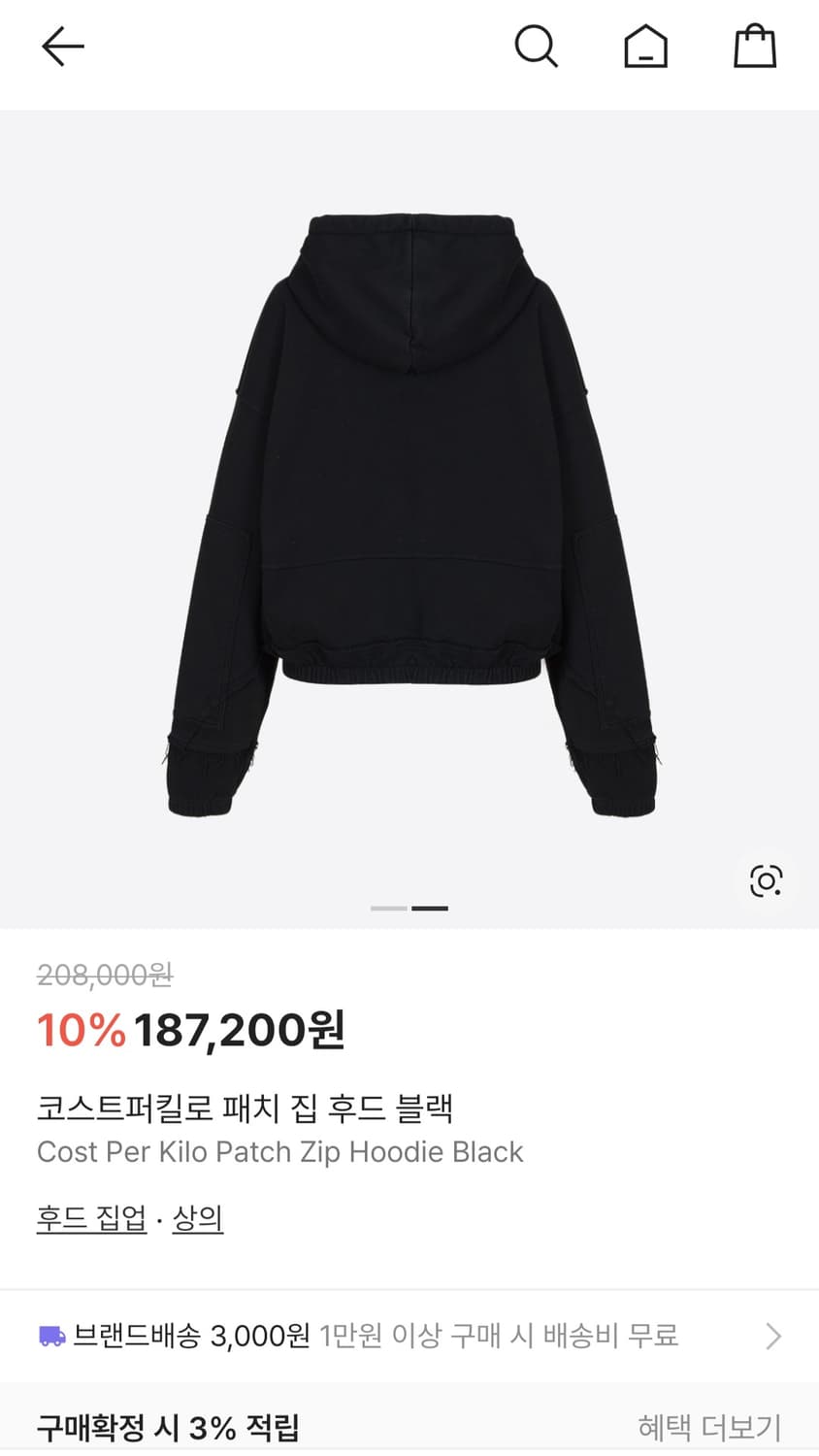Go to the home screen via home icon
819x1456 pixels.
(645, 46)
